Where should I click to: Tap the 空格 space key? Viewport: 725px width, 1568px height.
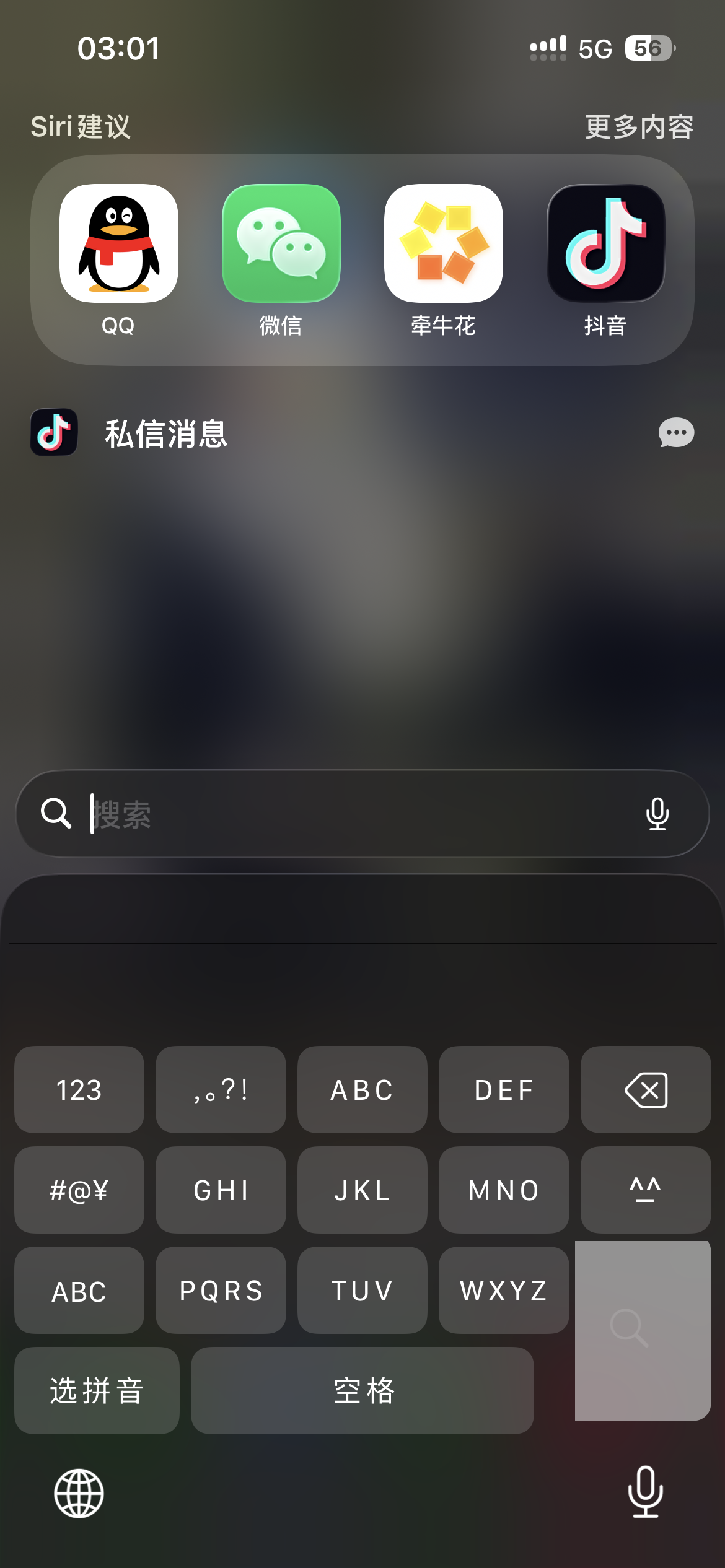point(362,1390)
